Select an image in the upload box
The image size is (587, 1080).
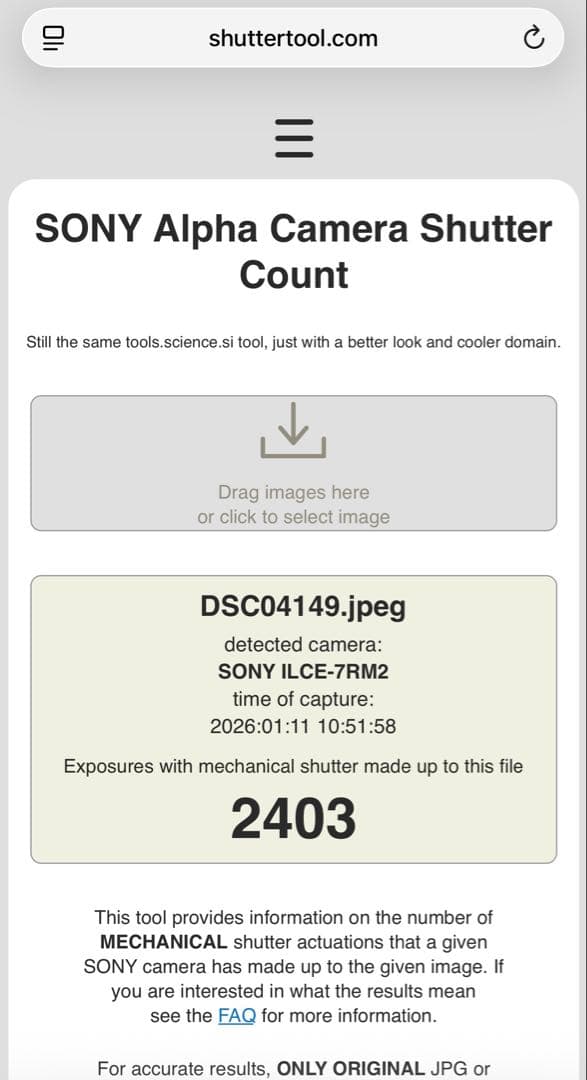pyautogui.click(x=294, y=463)
